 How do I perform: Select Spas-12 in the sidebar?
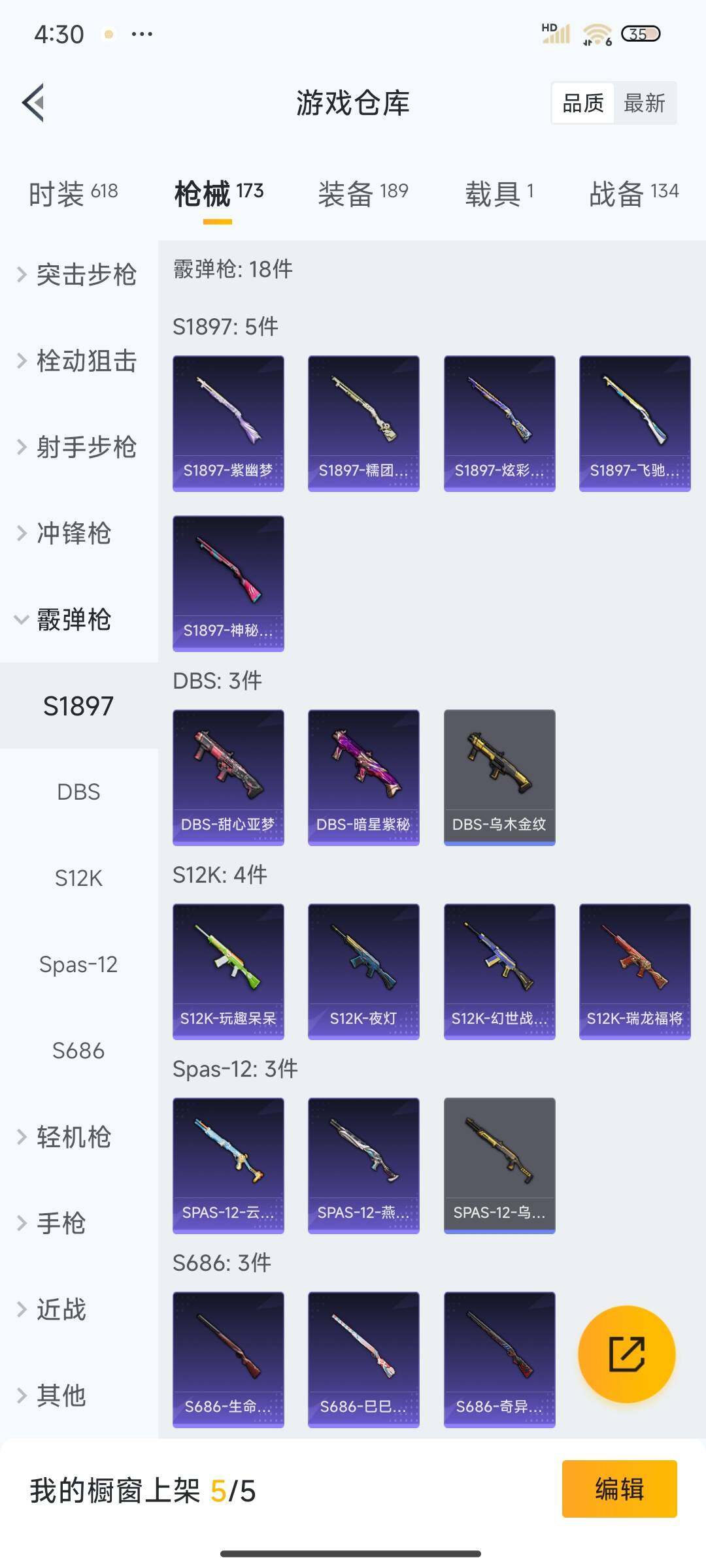click(78, 964)
